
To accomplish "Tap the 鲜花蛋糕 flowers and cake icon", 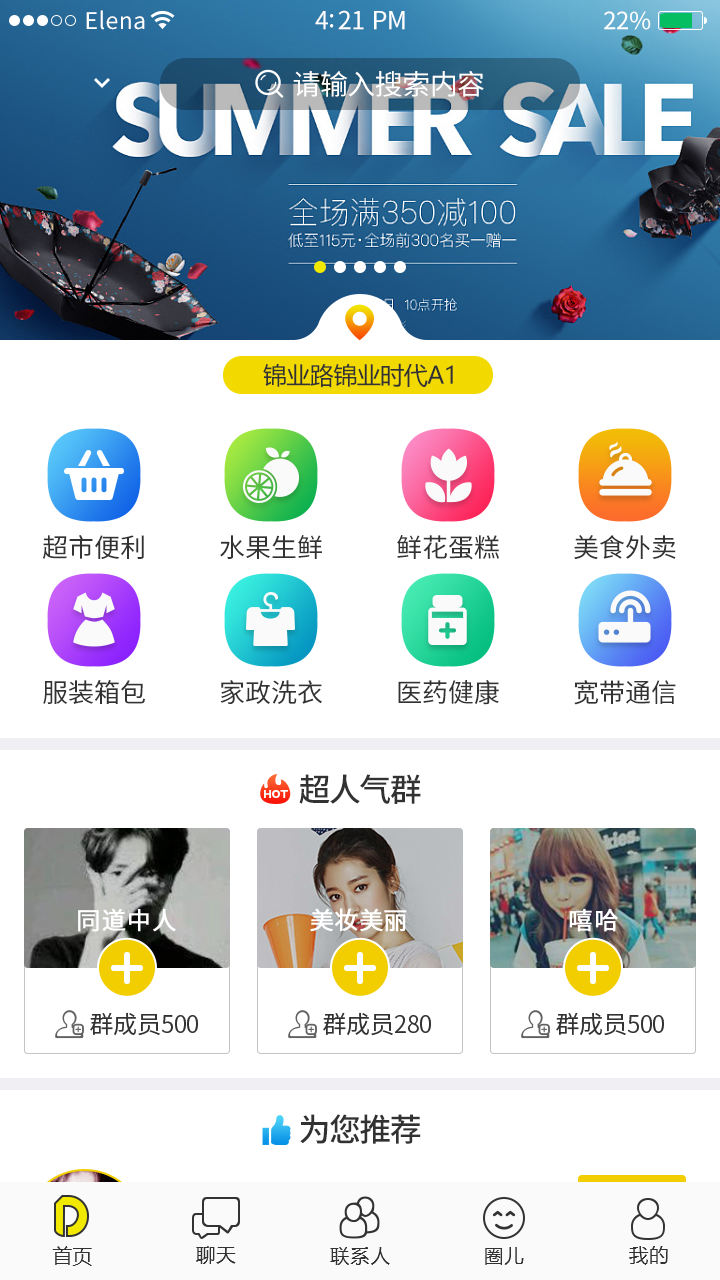I will (447, 475).
